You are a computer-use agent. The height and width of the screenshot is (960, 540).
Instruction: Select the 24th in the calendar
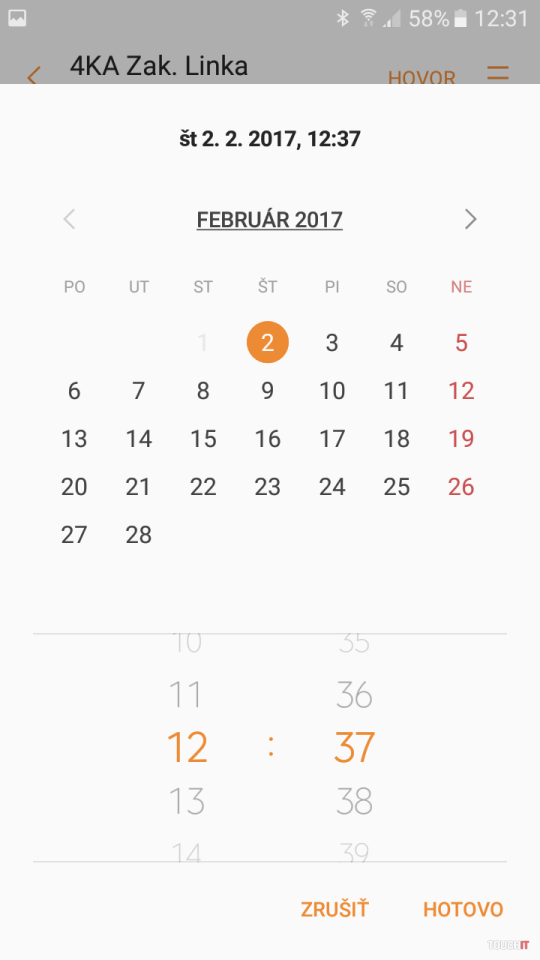332,487
